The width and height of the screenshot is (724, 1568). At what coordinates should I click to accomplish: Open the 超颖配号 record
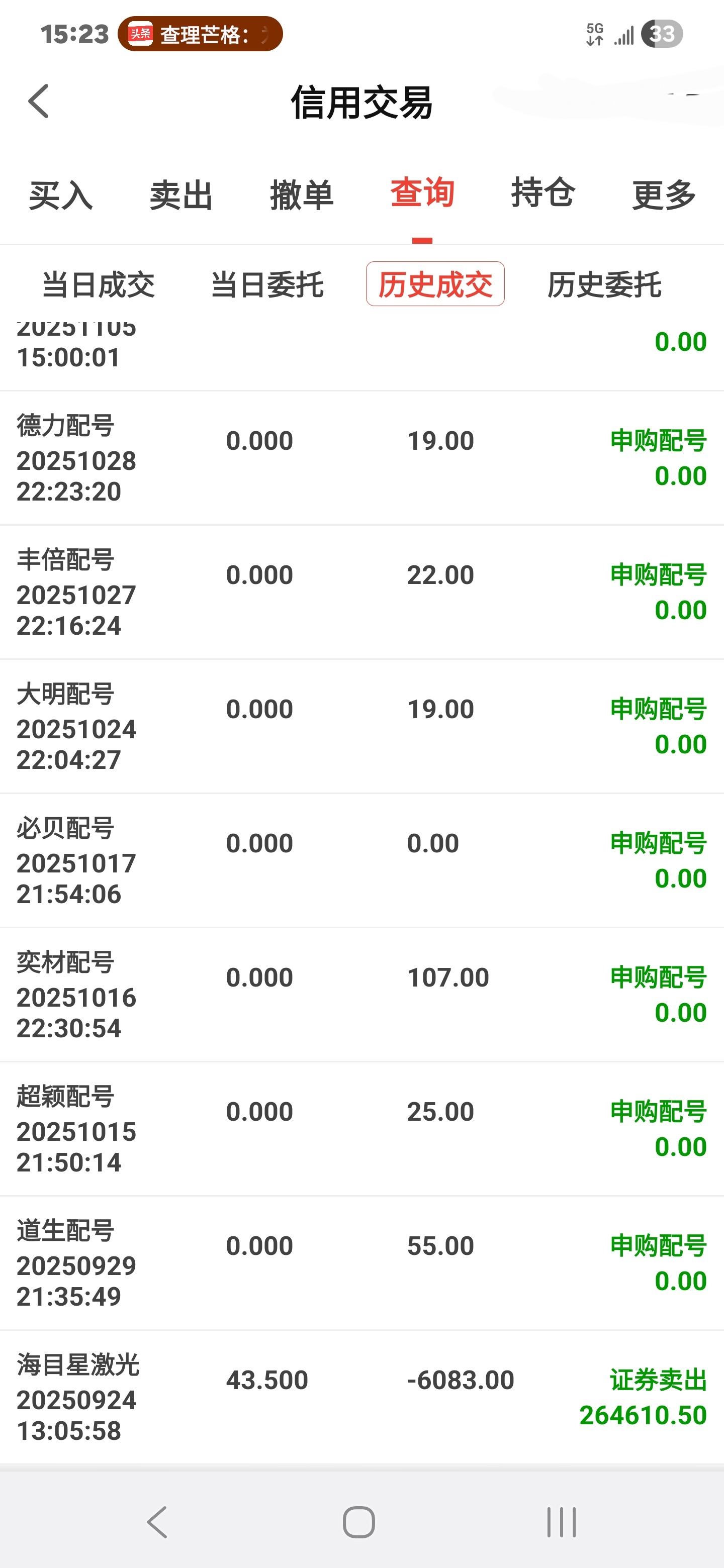[x=361, y=1129]
